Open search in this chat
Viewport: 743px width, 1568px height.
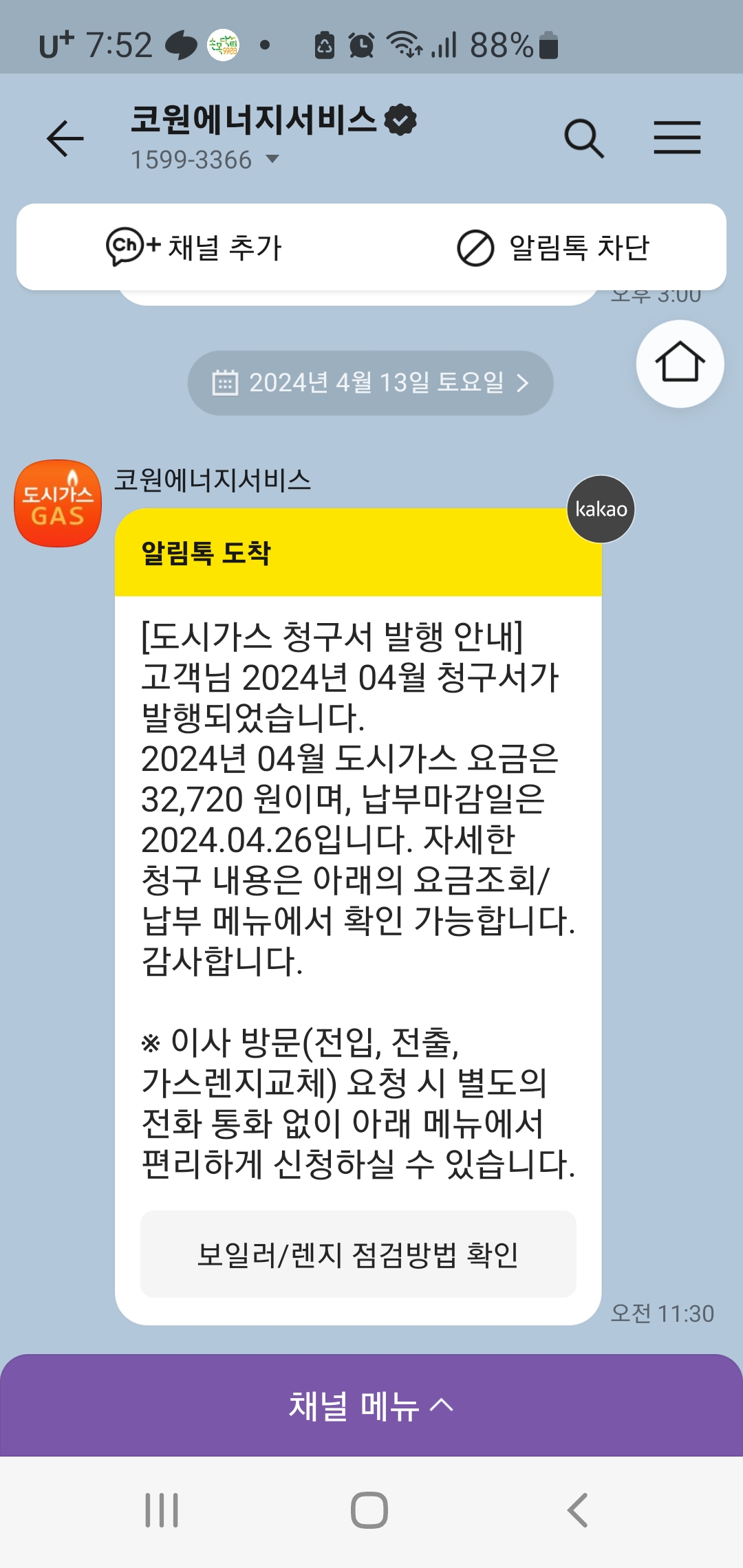(584, 138)
